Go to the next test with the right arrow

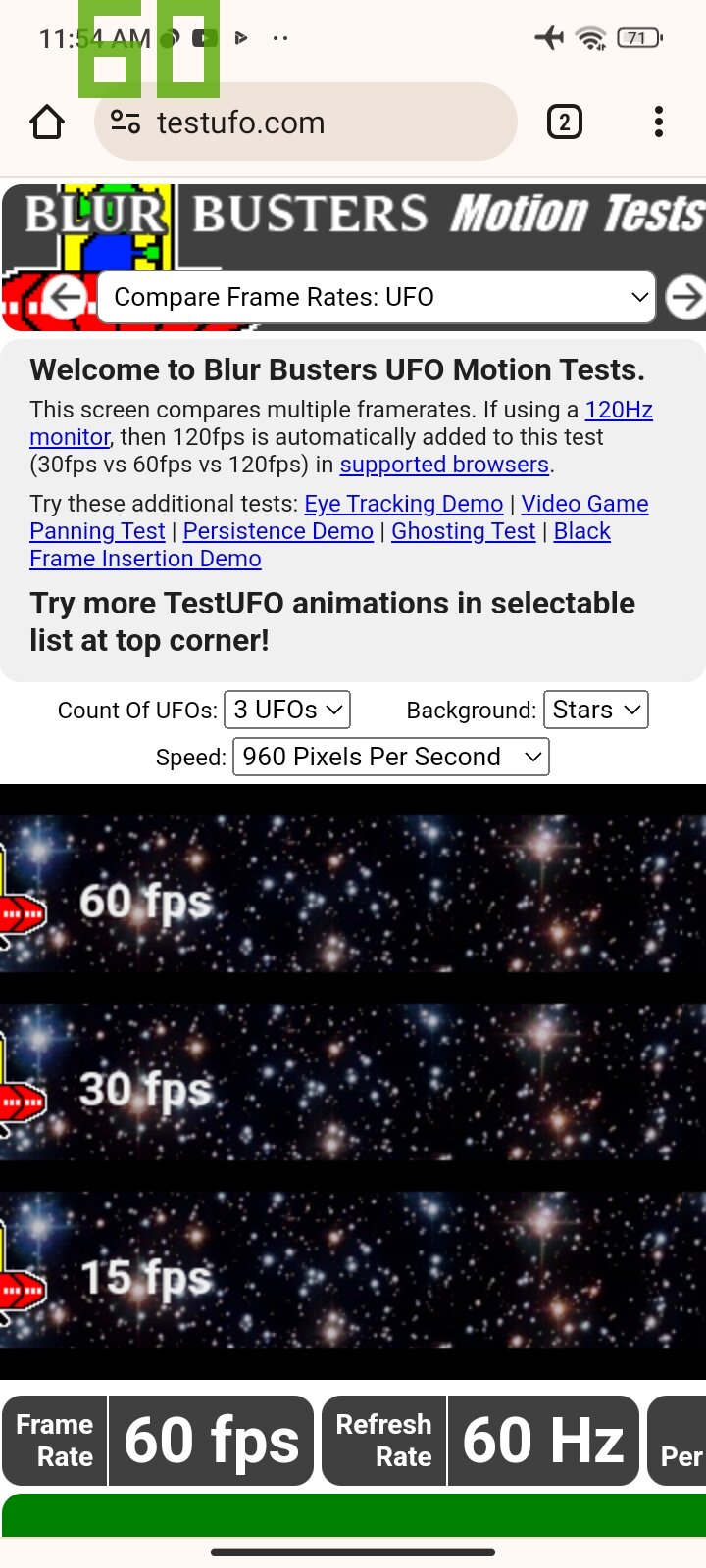pyautogui.click(x=685, y=297)
